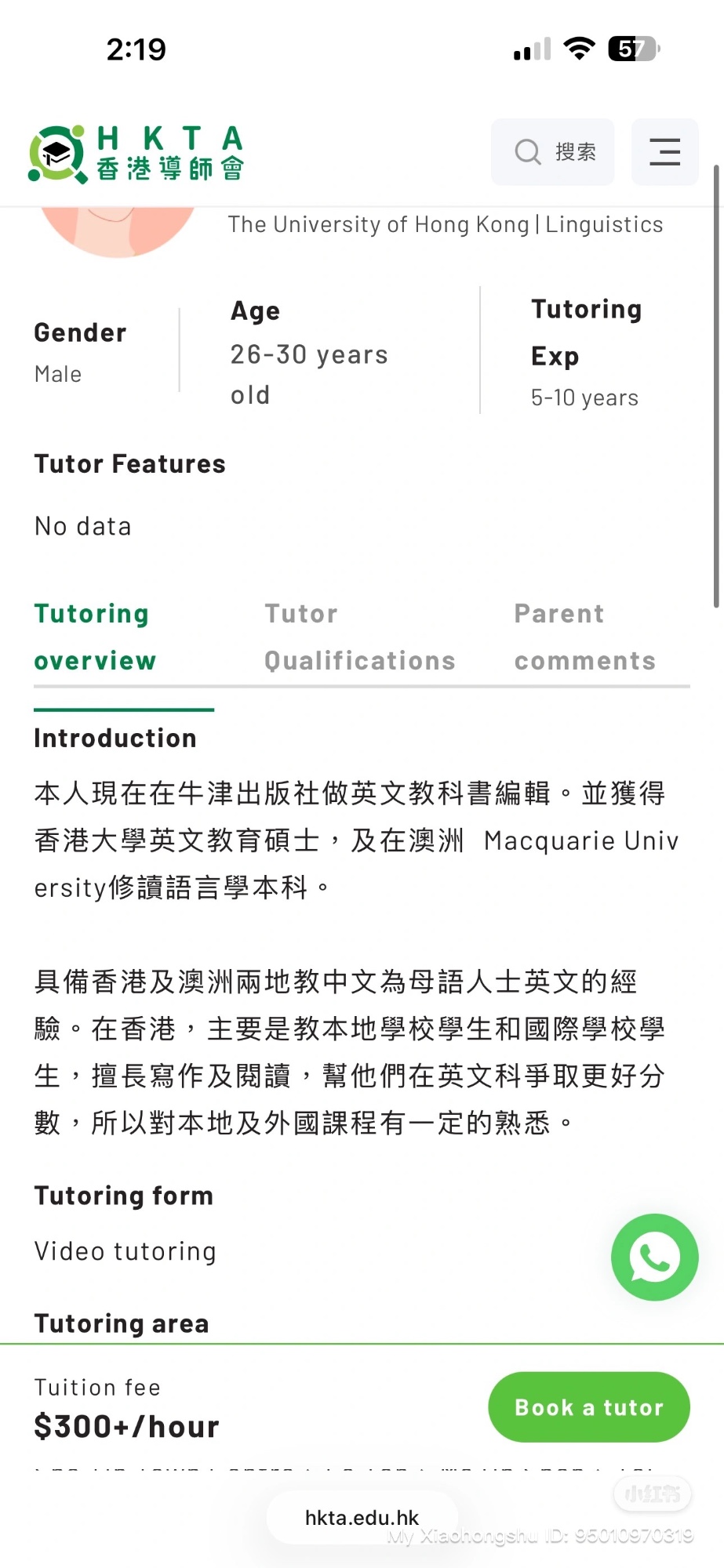
Task: Click The University of Hong Kong Linguistics link
Action: pyautogui.click(x=445, y=224)
